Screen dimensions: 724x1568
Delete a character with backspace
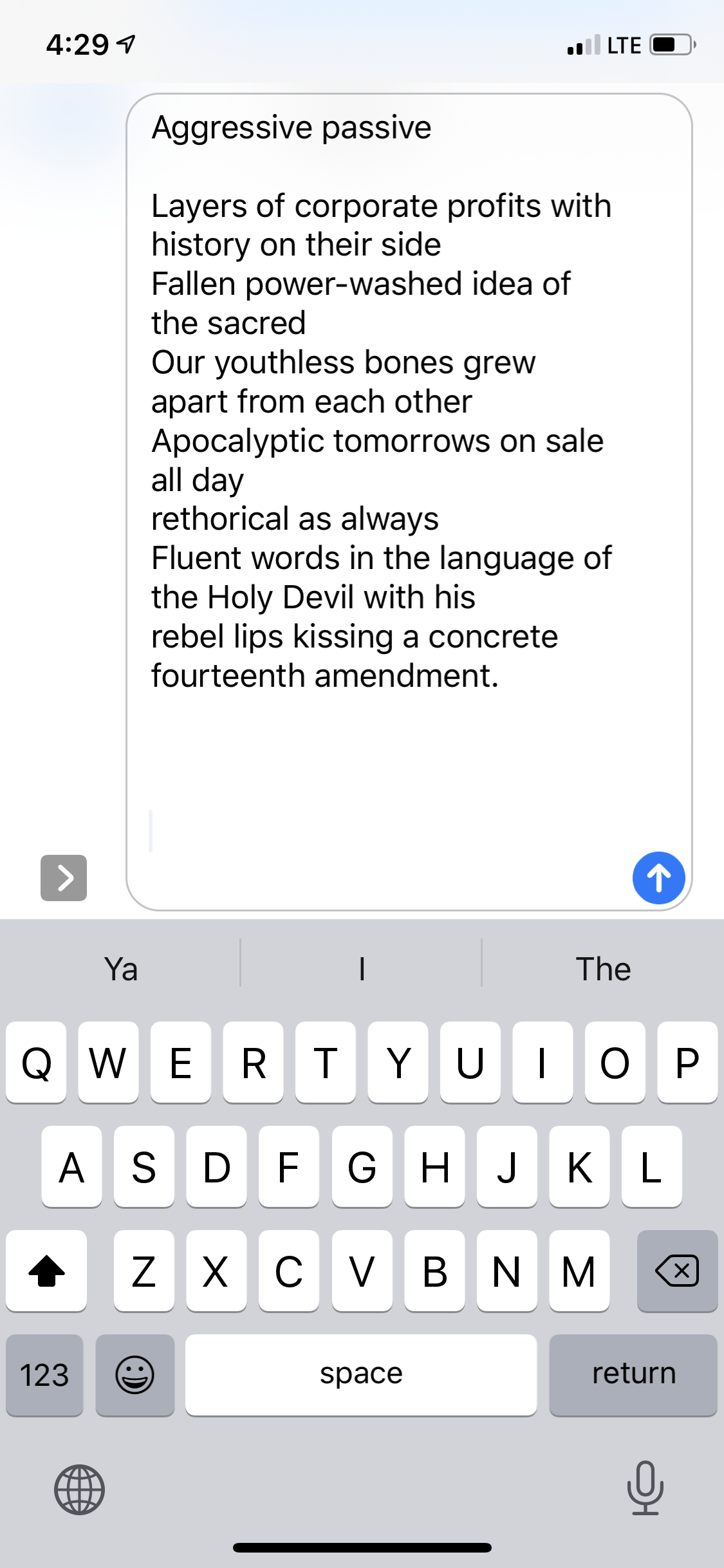[x=677, y=1271]
